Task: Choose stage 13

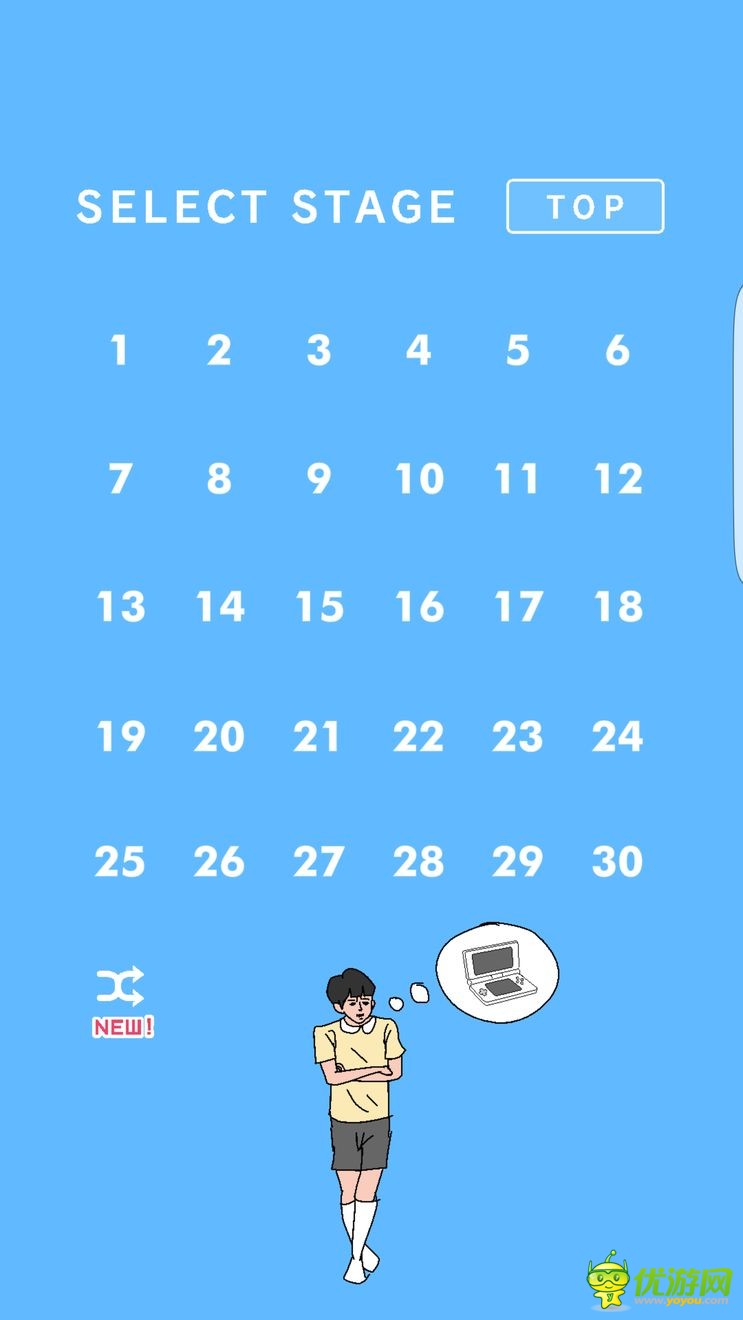Action: [x=120, y=606]
